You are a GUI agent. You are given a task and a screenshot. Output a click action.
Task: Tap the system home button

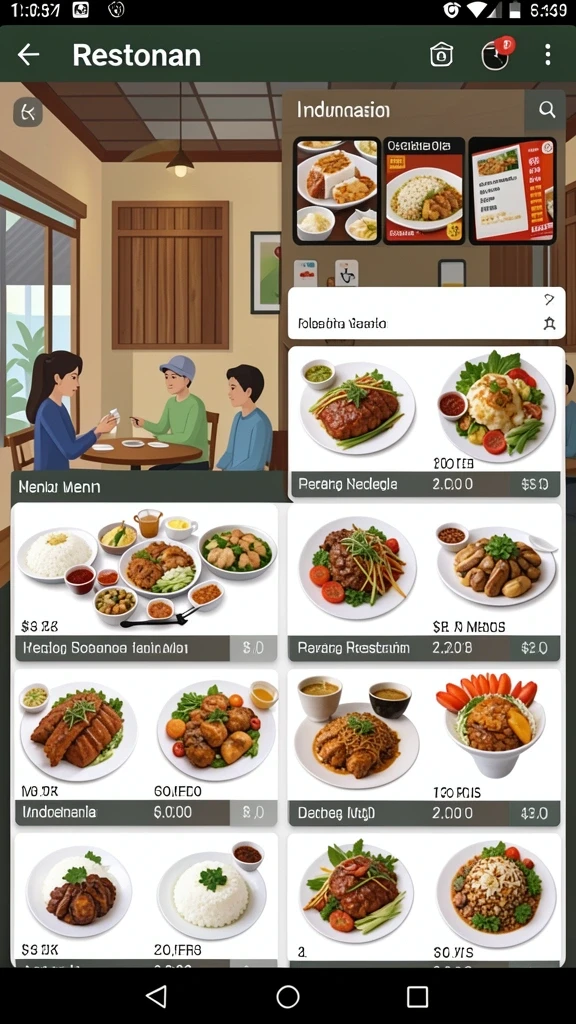pos(288,997)
